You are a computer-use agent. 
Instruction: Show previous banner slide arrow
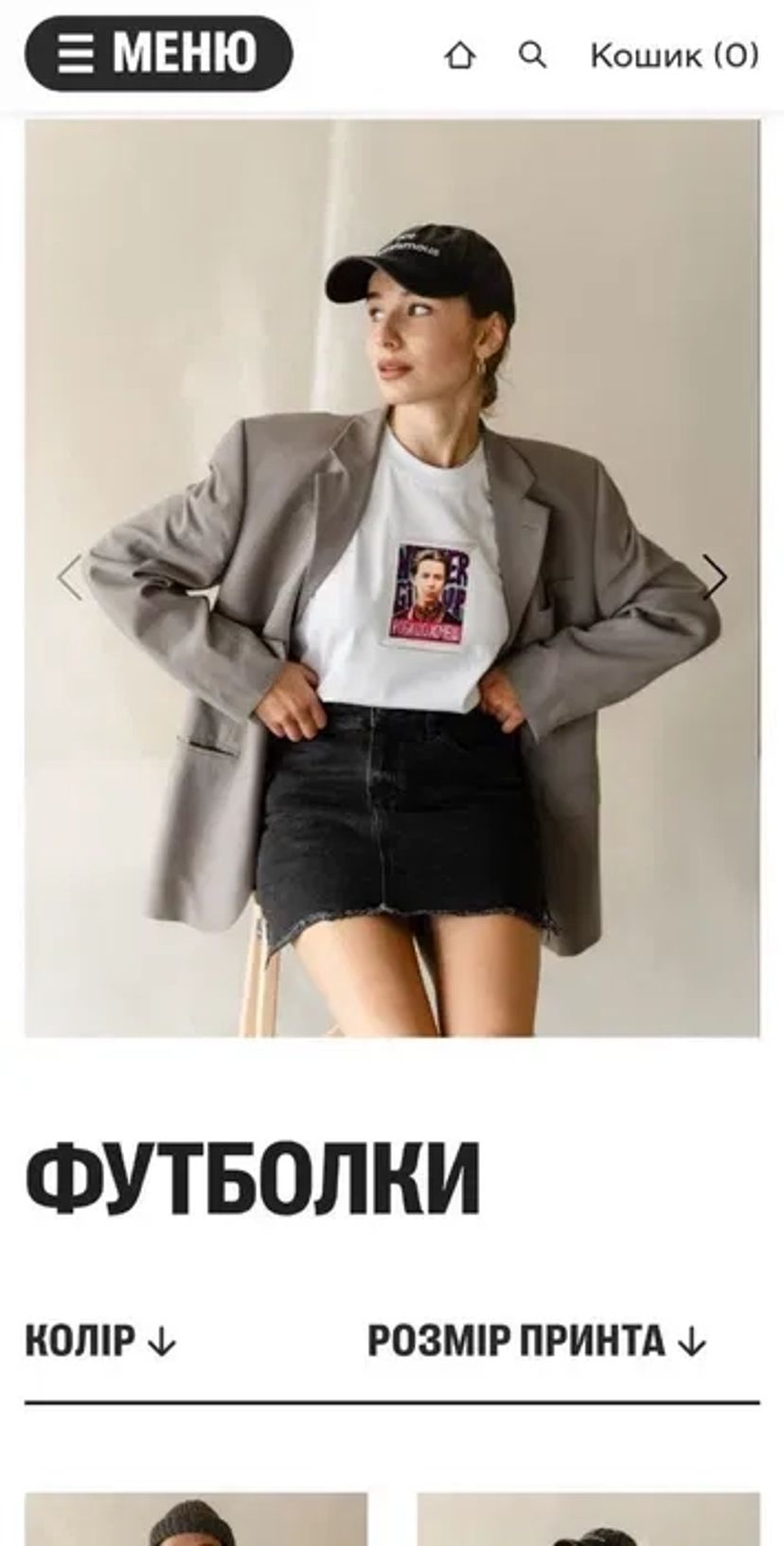[69, 577]
